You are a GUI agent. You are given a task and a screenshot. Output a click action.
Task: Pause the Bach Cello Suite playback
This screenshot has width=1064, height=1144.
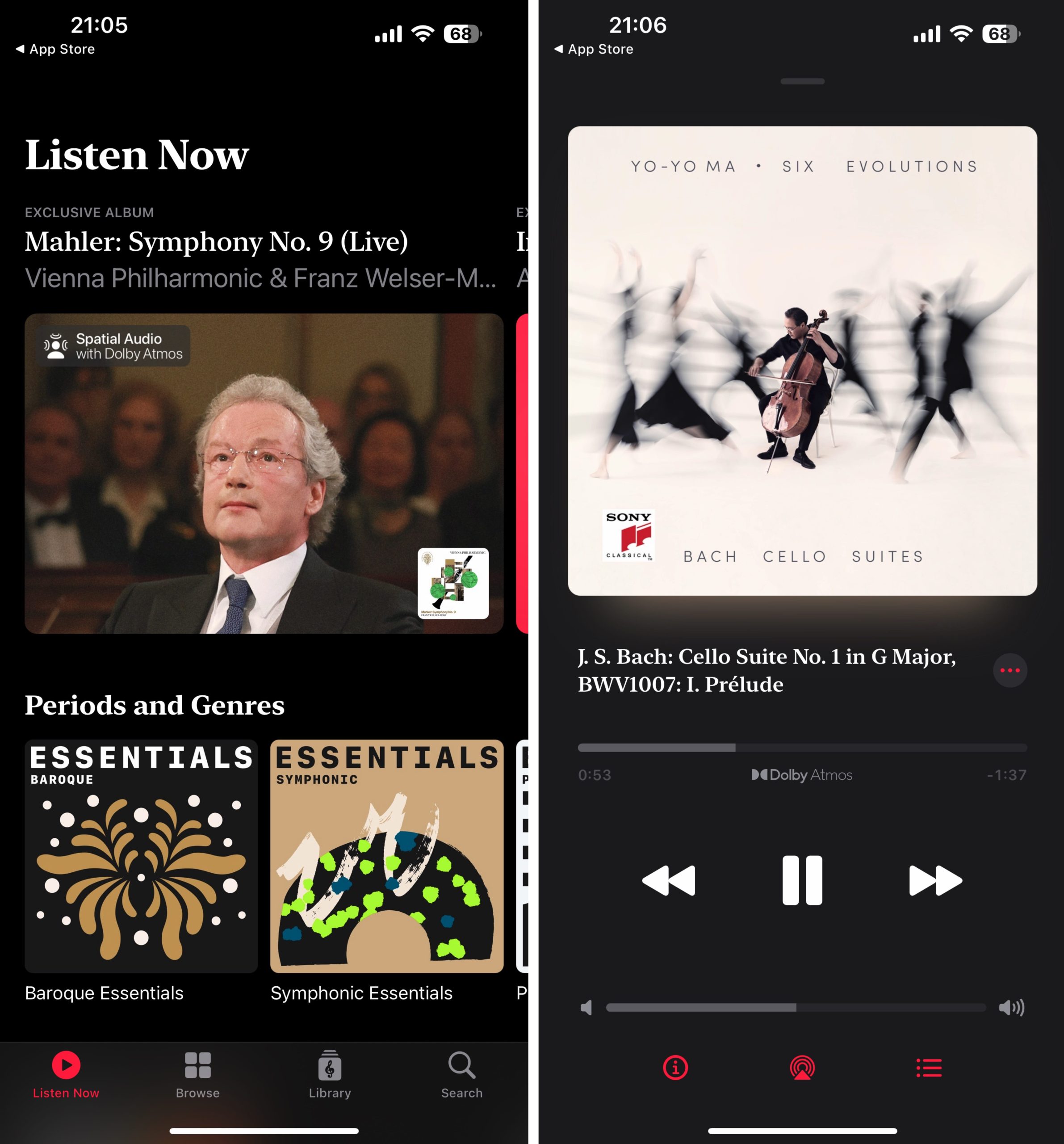(x=802, y=880)
